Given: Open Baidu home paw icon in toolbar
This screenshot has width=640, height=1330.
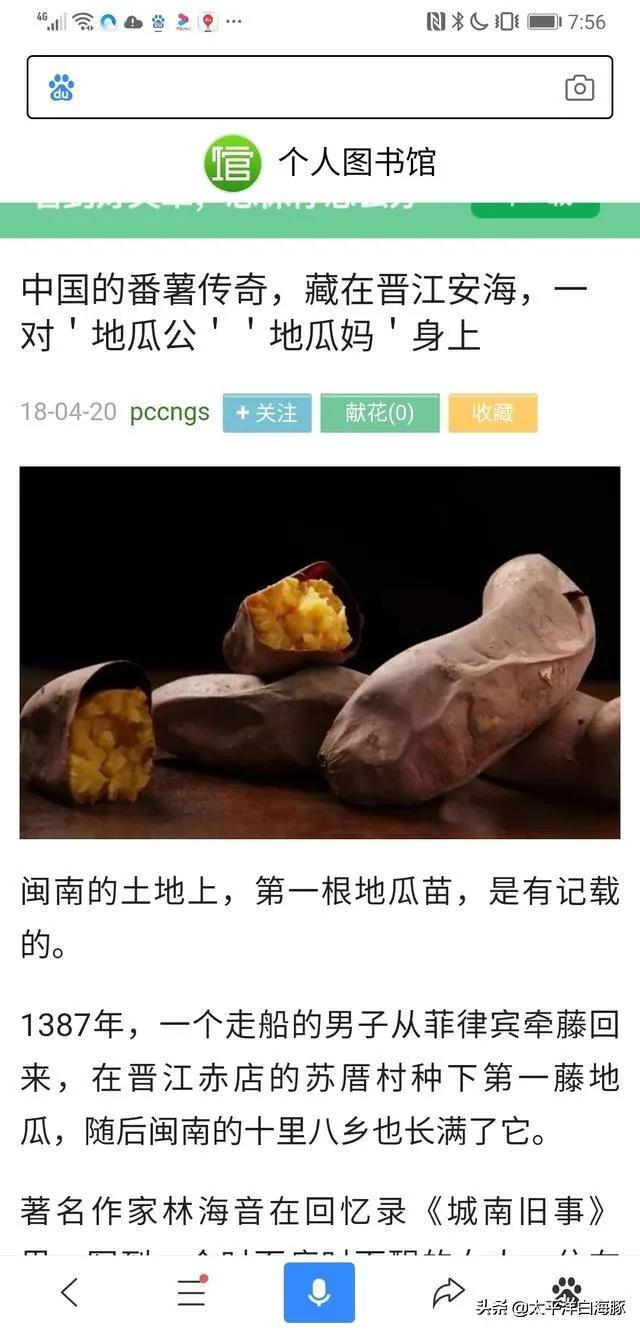Looking at the screenshot, I should (567, 1290).
